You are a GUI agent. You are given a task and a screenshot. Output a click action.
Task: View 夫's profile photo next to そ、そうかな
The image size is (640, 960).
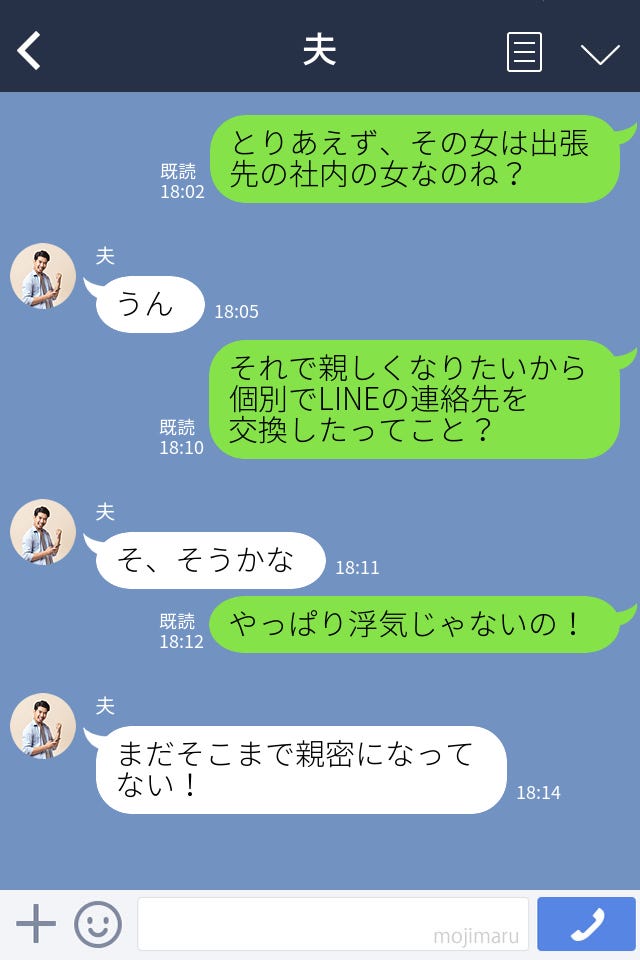(x=43, y=532)
